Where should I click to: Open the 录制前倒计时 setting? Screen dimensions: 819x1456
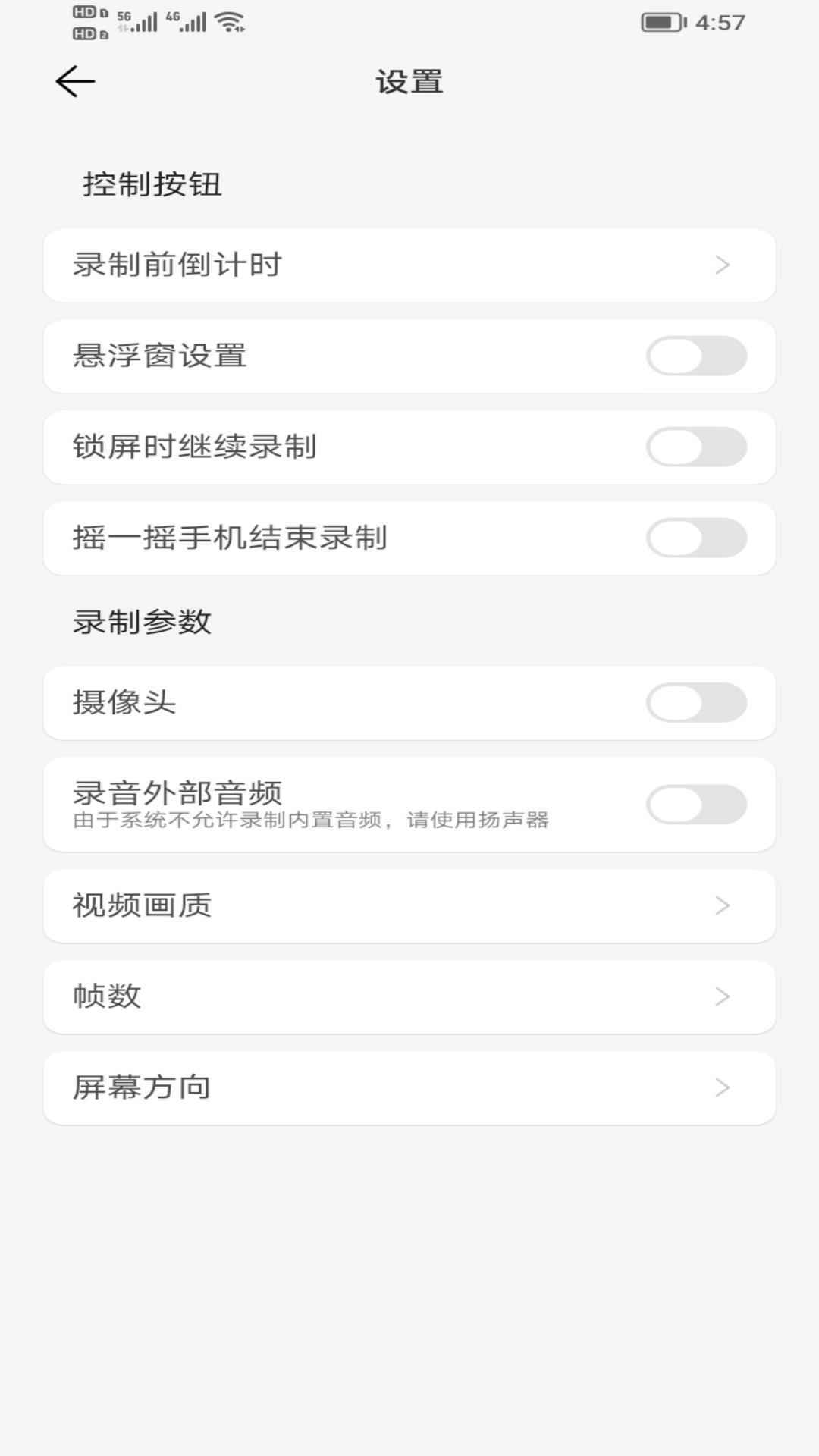coord(409,265)
